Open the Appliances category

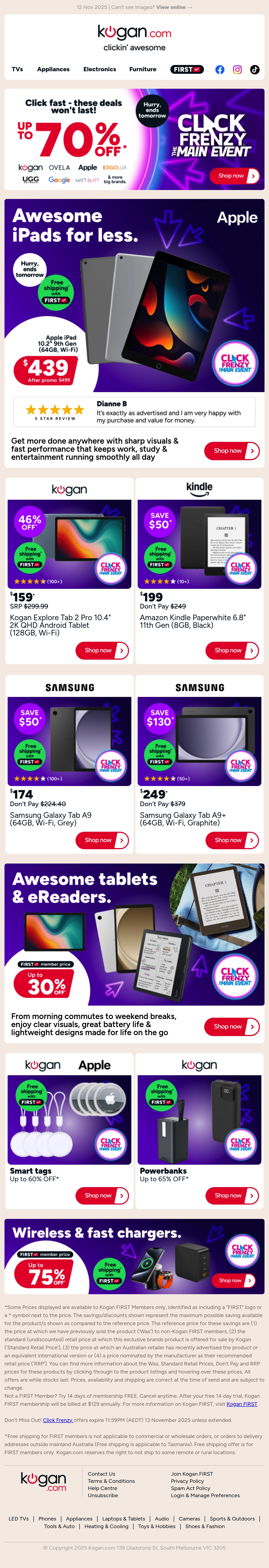pyautogui.click(x=54, y=69)
